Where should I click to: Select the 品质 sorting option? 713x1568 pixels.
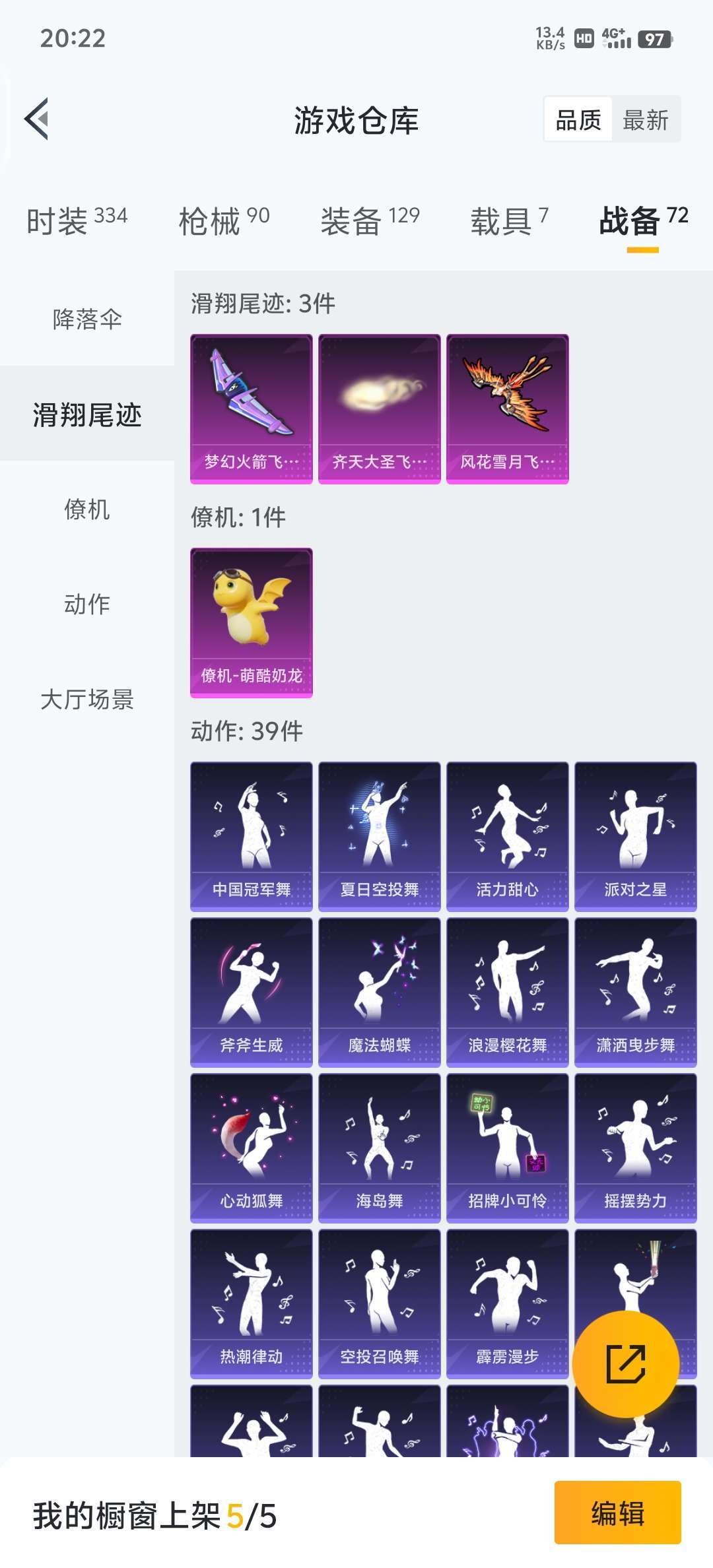578,120
